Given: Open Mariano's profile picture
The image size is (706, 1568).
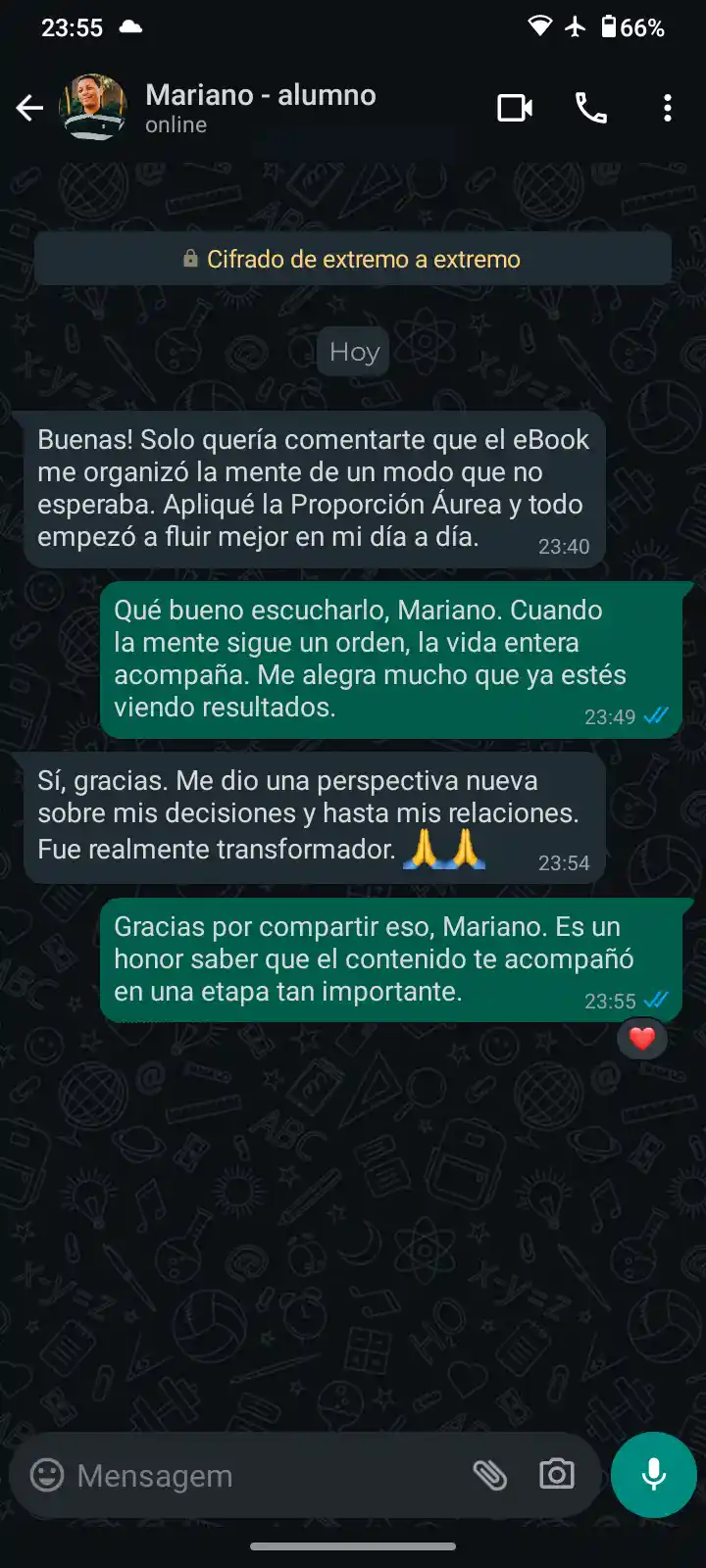Looking at the screenshot, I should click(x=93, y=108).
